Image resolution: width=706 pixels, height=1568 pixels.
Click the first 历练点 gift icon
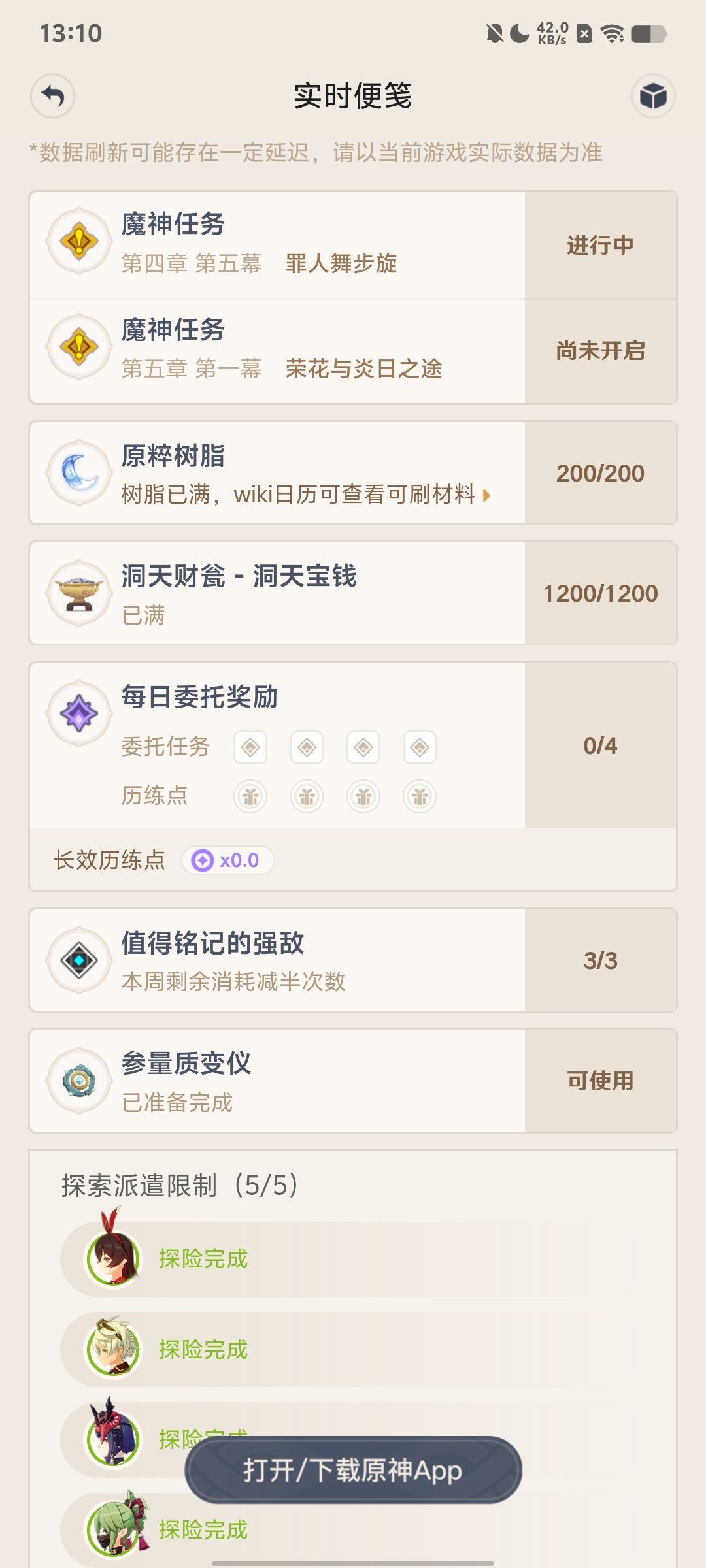(x=250, y=796)
